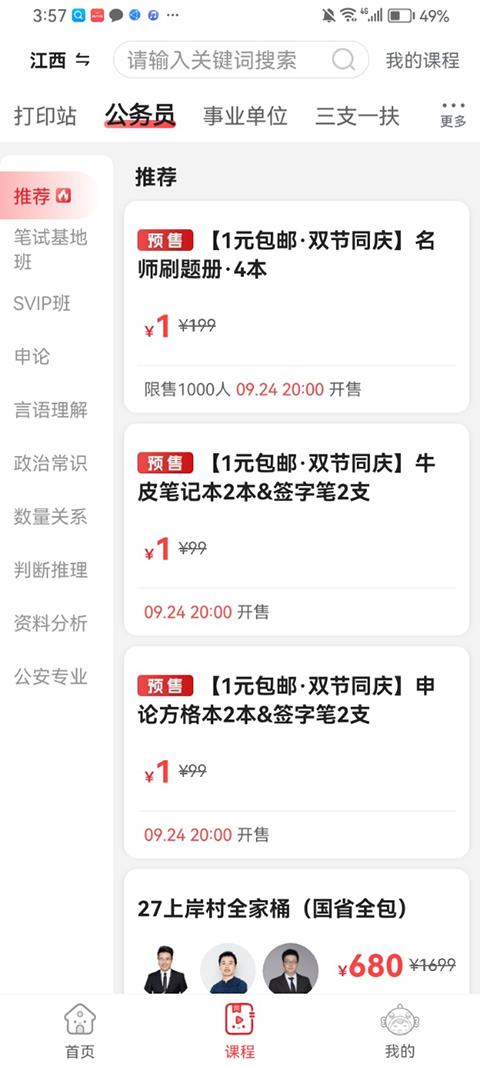Open the 申论方格本2本&签字笔2支 card

point(296,752)
